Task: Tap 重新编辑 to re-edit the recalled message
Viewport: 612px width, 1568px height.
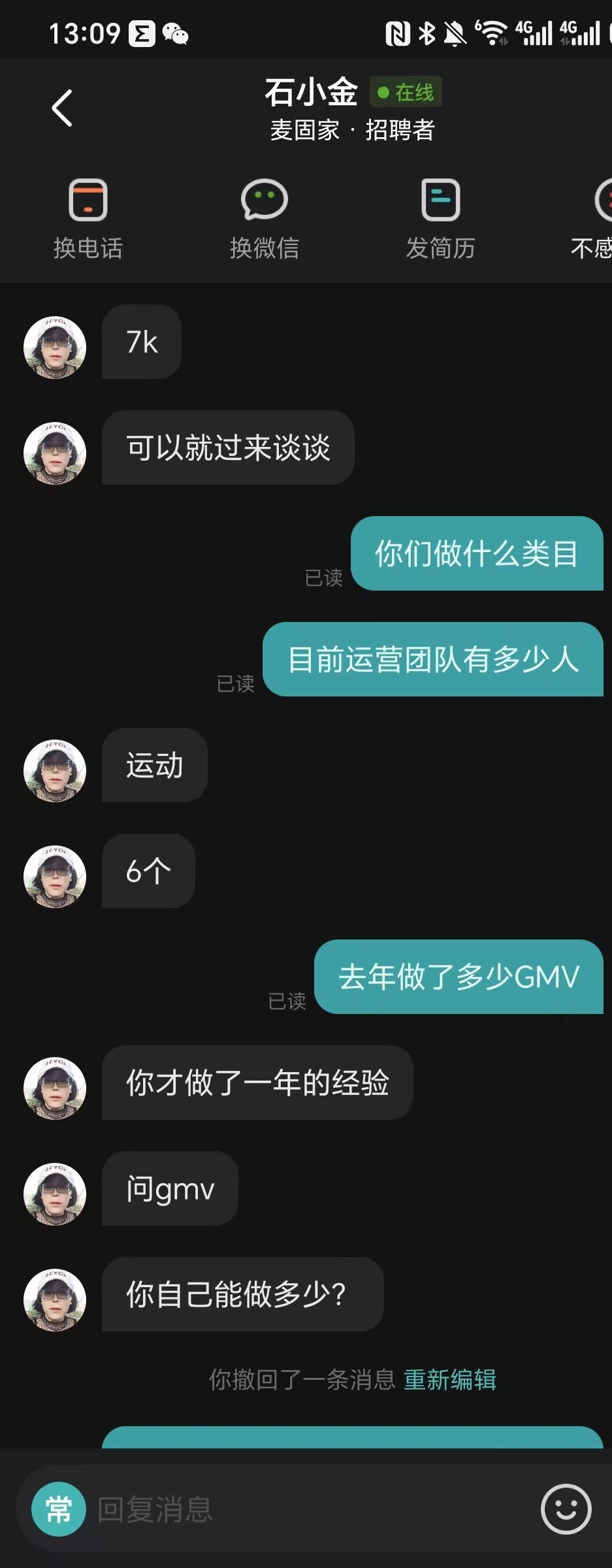Action: coord(450,1379)
